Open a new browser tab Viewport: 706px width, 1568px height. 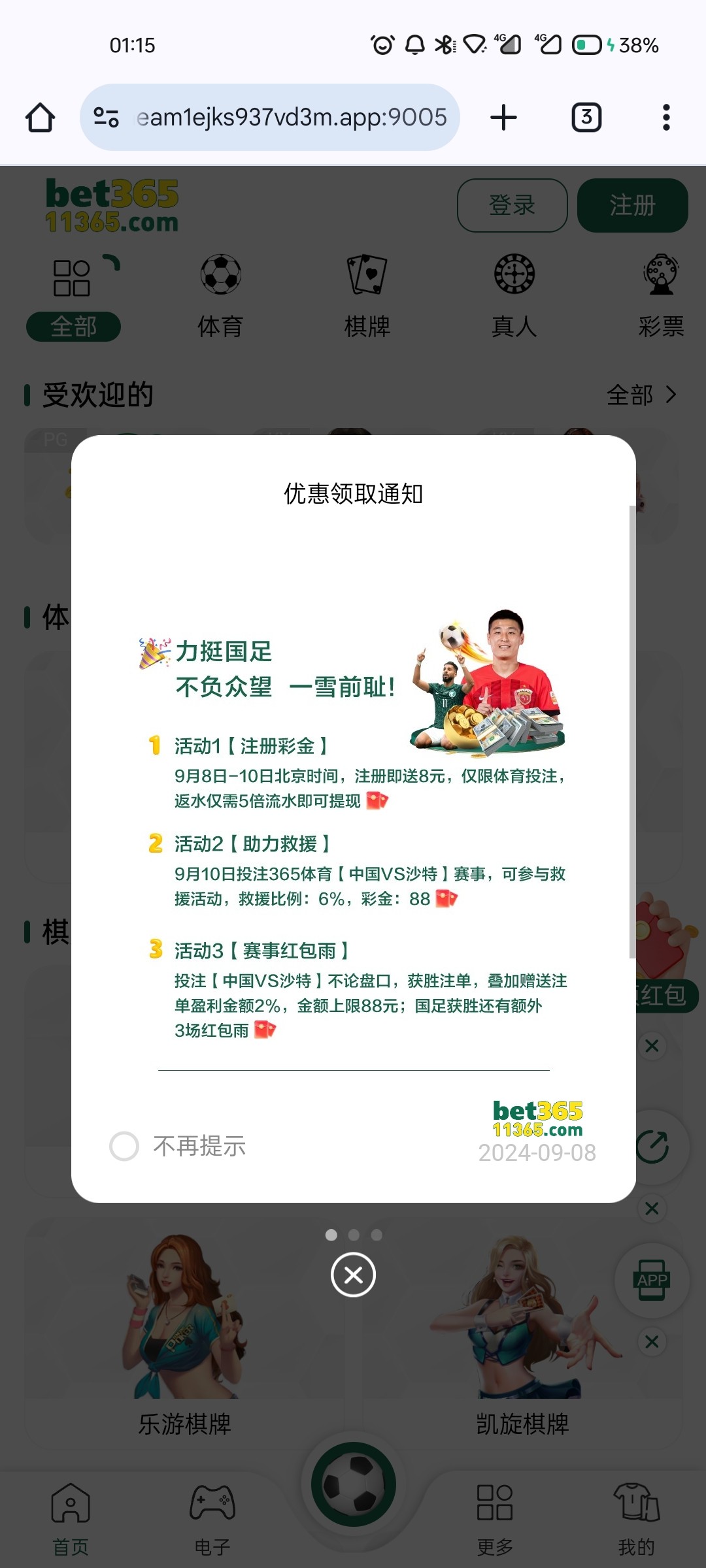point(503,118)
